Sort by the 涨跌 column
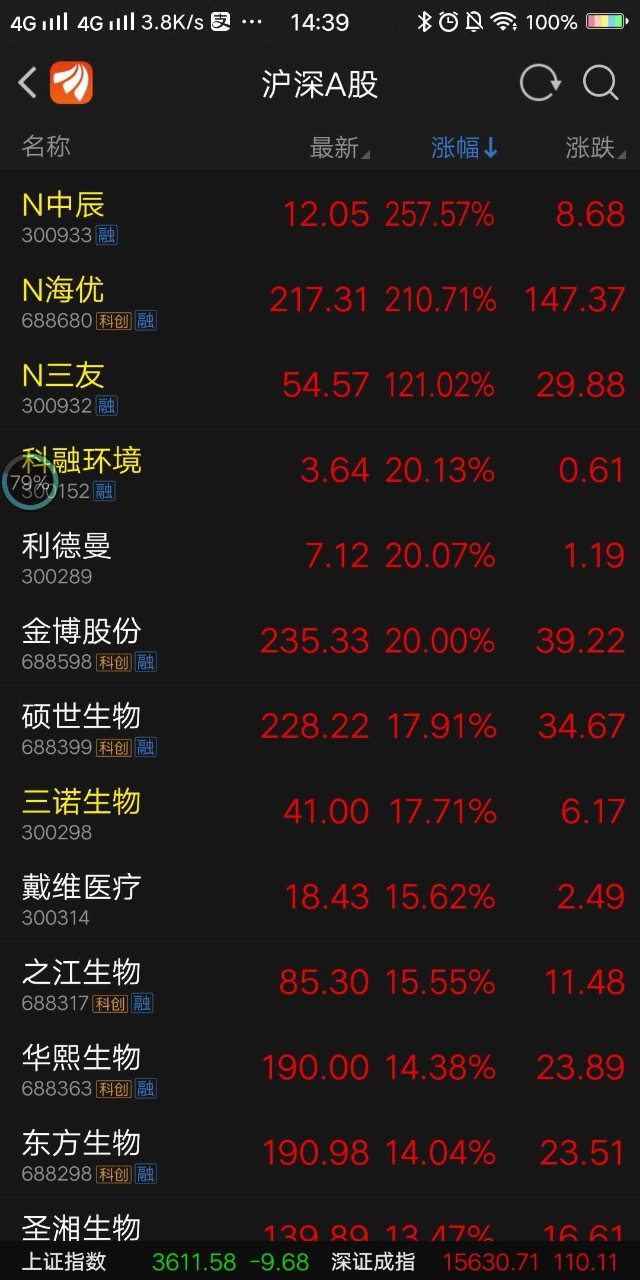The height and width of the screenshot is (1280, 640). (594, 148)
